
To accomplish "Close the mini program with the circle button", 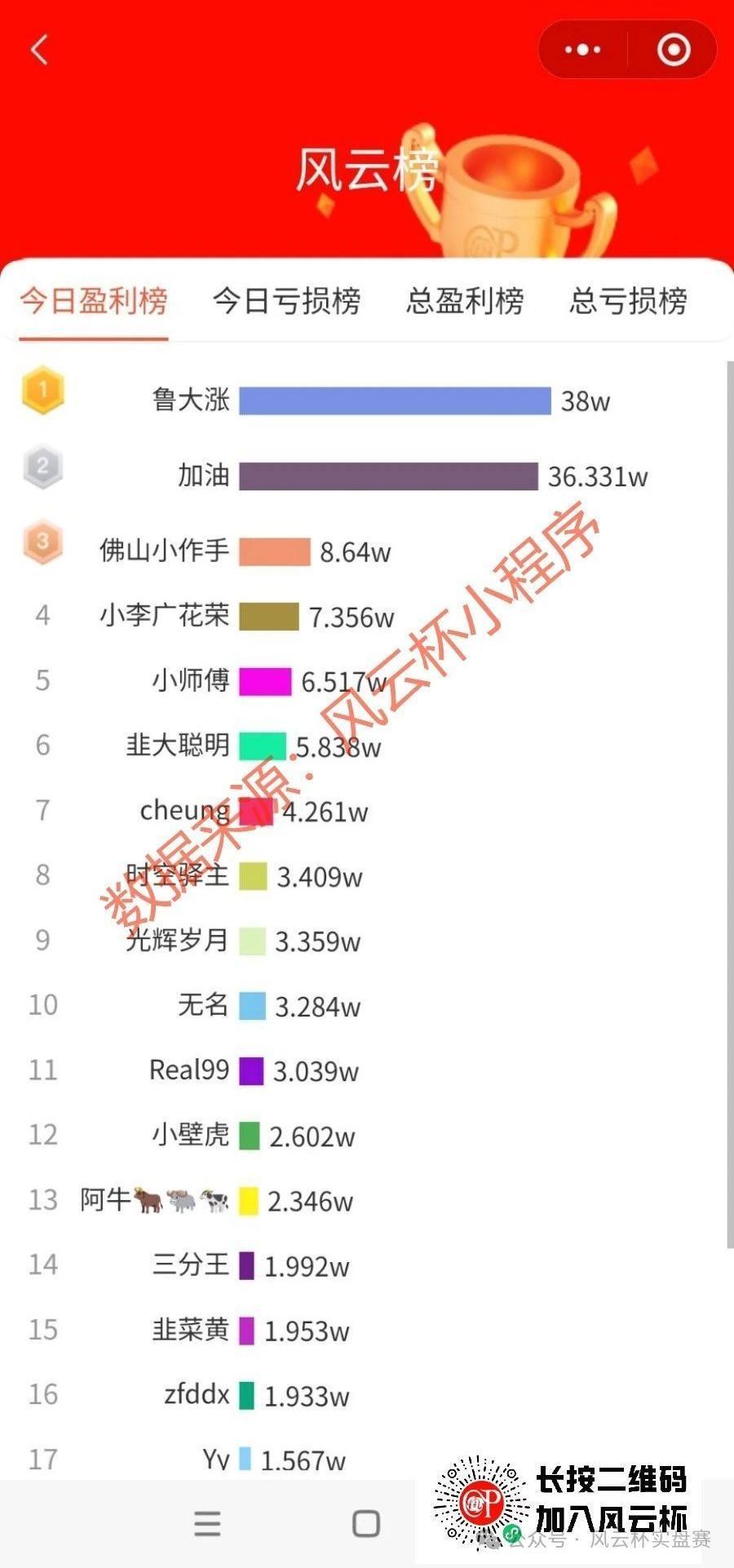I will pyautogui.click(x=674, y=50).
